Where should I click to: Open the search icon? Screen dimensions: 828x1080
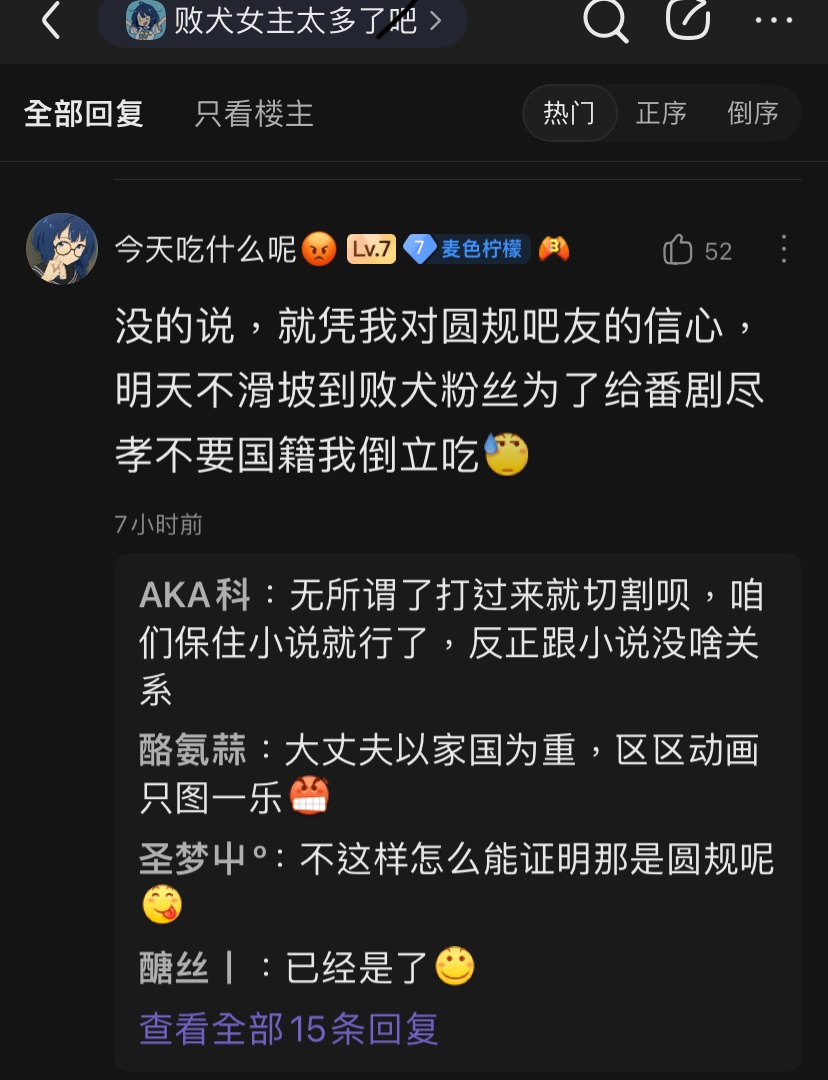point(605,20)
